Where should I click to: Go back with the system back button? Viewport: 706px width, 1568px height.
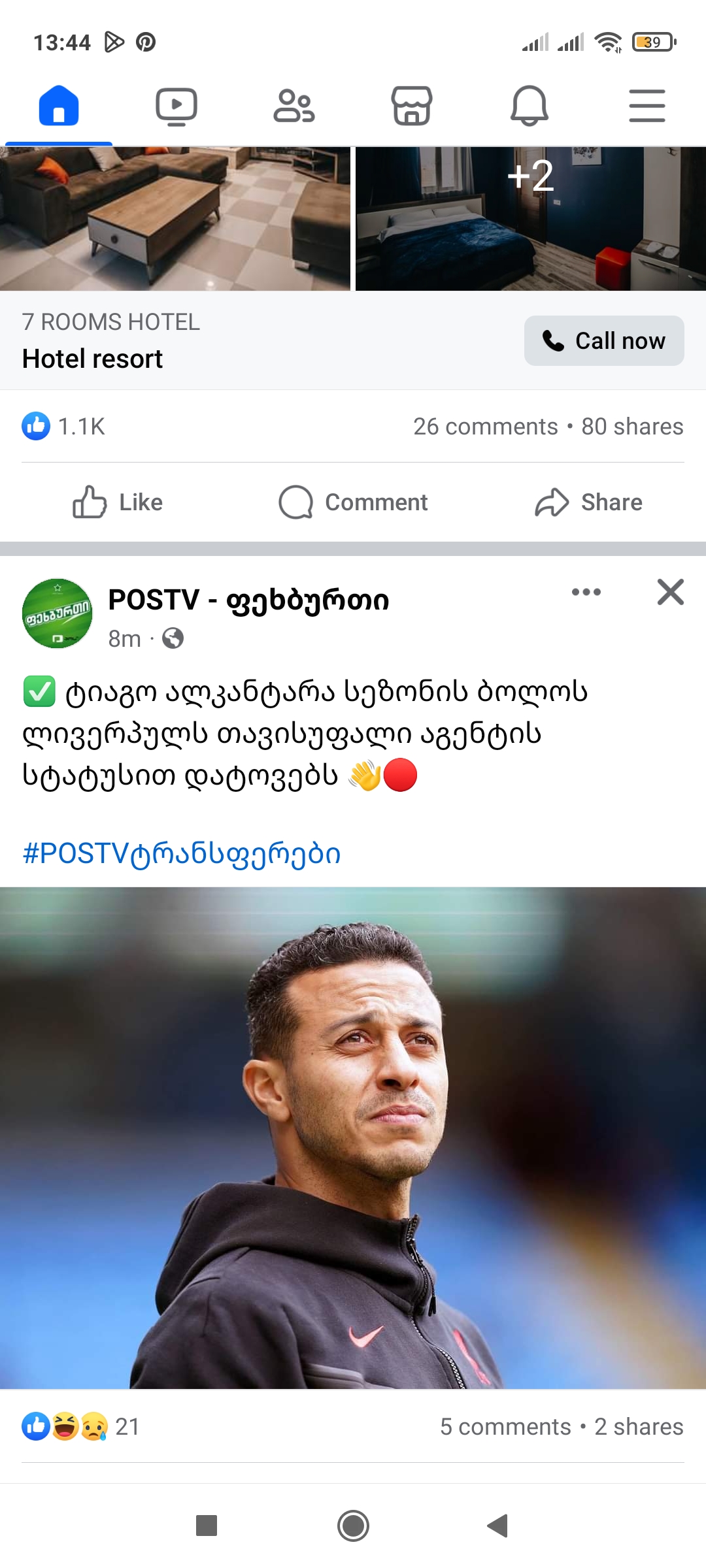point(498,1526)
